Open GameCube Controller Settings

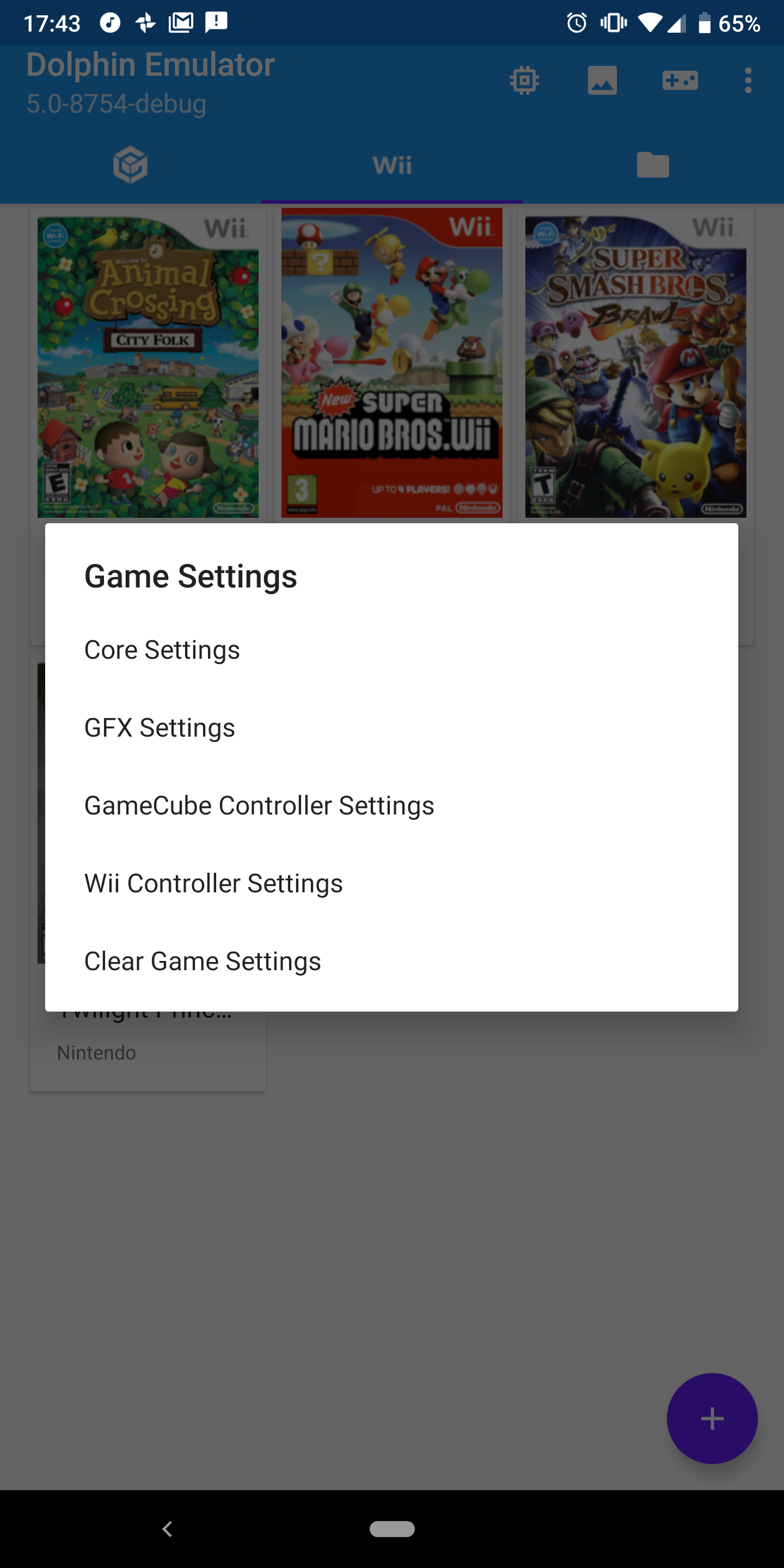click(x=259, y=805)
